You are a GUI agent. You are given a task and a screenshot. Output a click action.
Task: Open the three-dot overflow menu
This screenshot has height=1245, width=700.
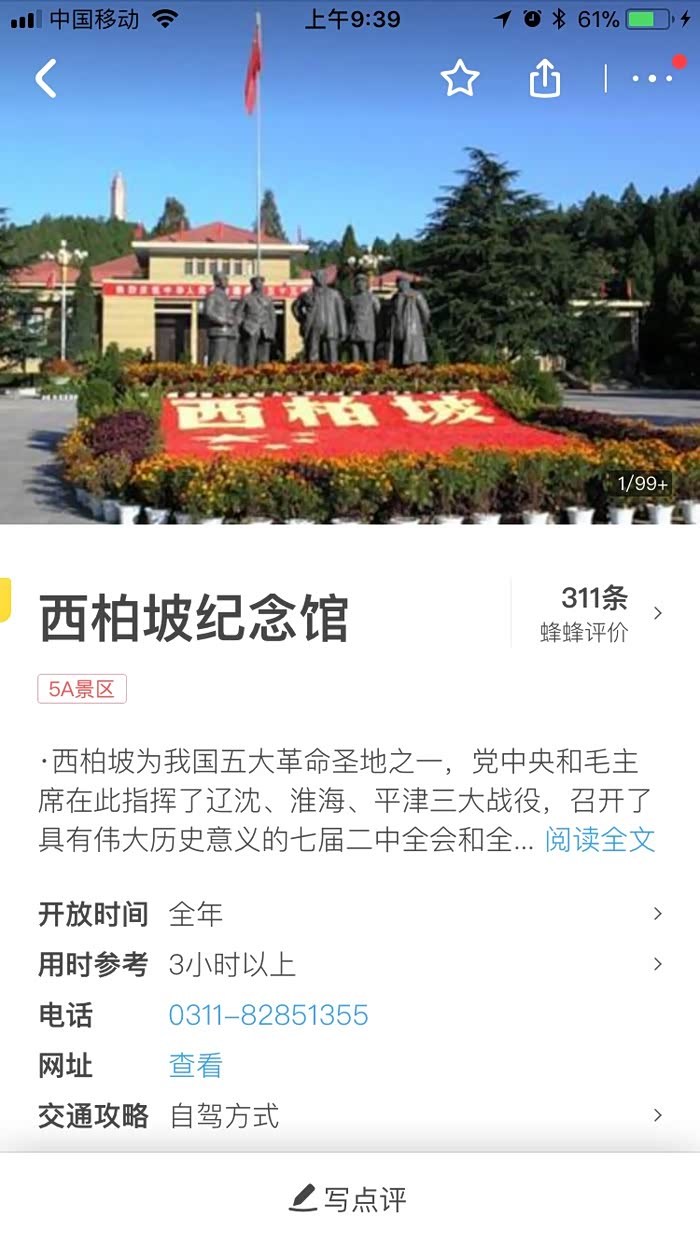click(x=652, y=78)
